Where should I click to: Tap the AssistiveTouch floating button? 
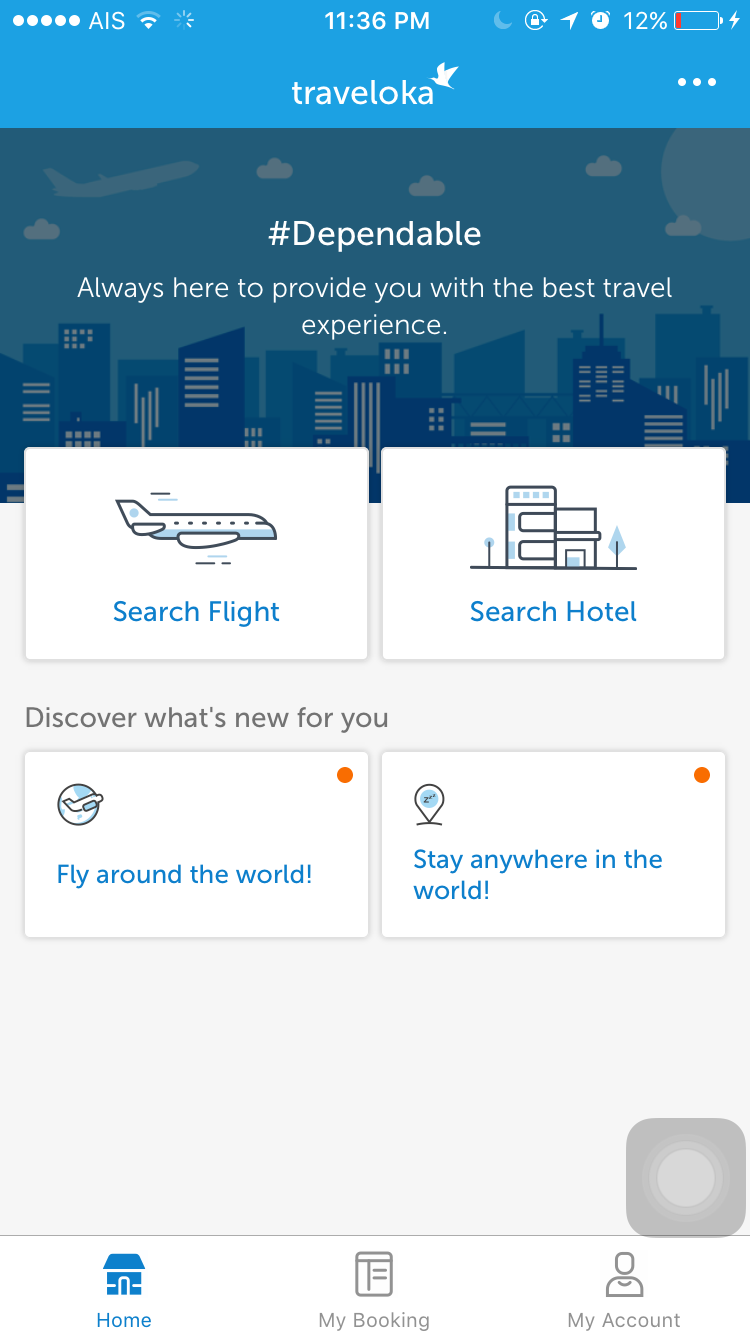(x=686, y=1177)
